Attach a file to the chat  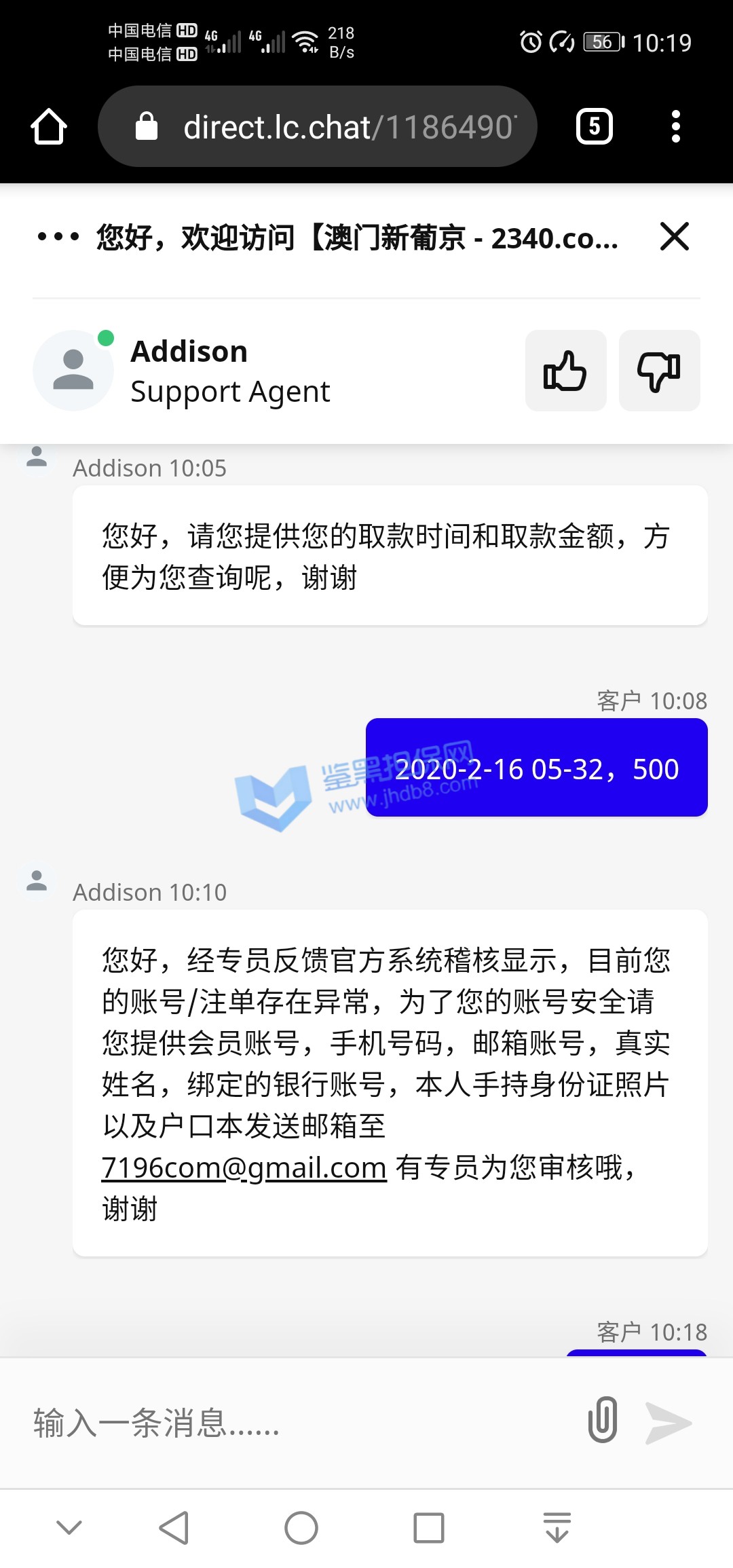tap(603, 1419)
